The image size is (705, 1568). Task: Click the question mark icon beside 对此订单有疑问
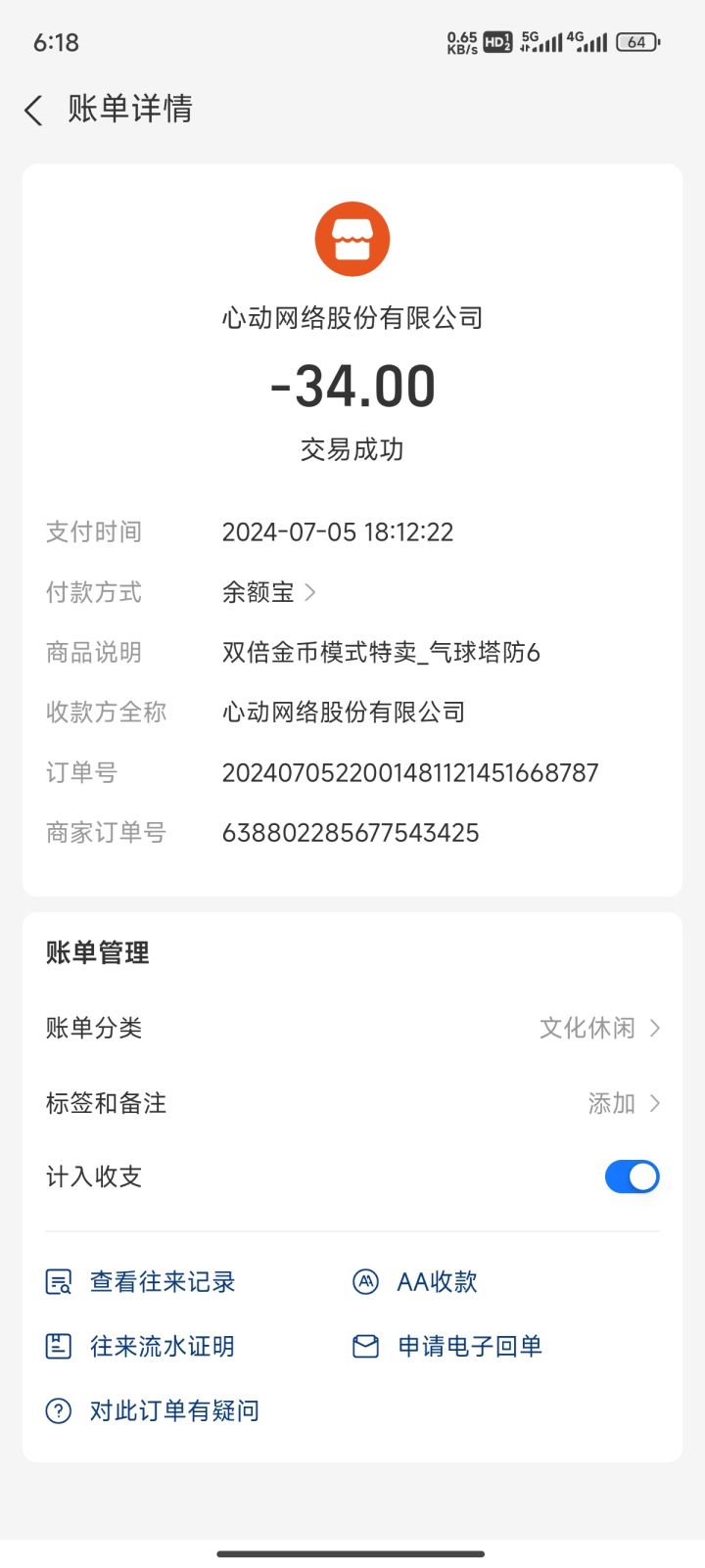57,1409
